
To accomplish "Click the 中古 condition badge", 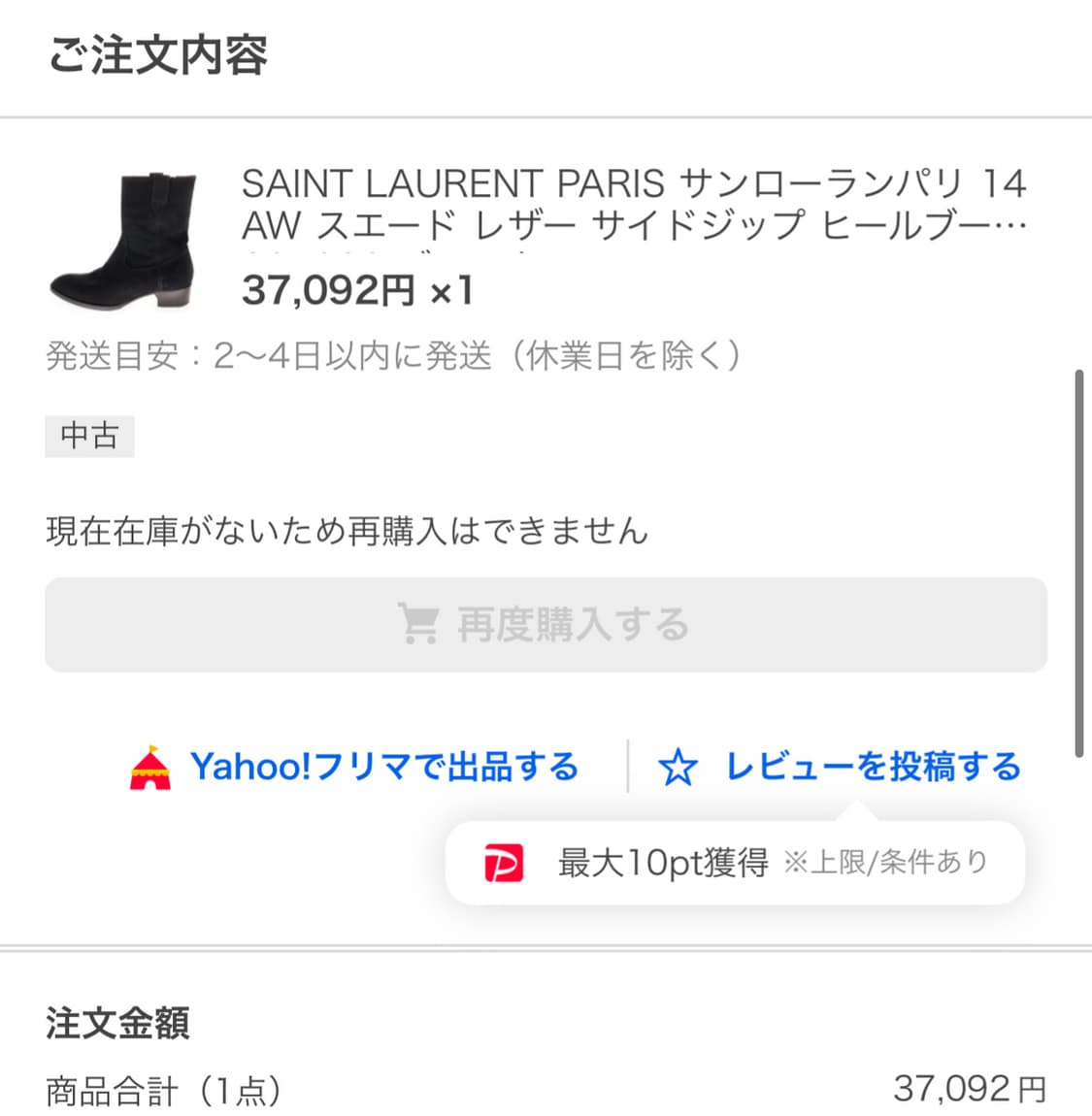I will 89,436.
